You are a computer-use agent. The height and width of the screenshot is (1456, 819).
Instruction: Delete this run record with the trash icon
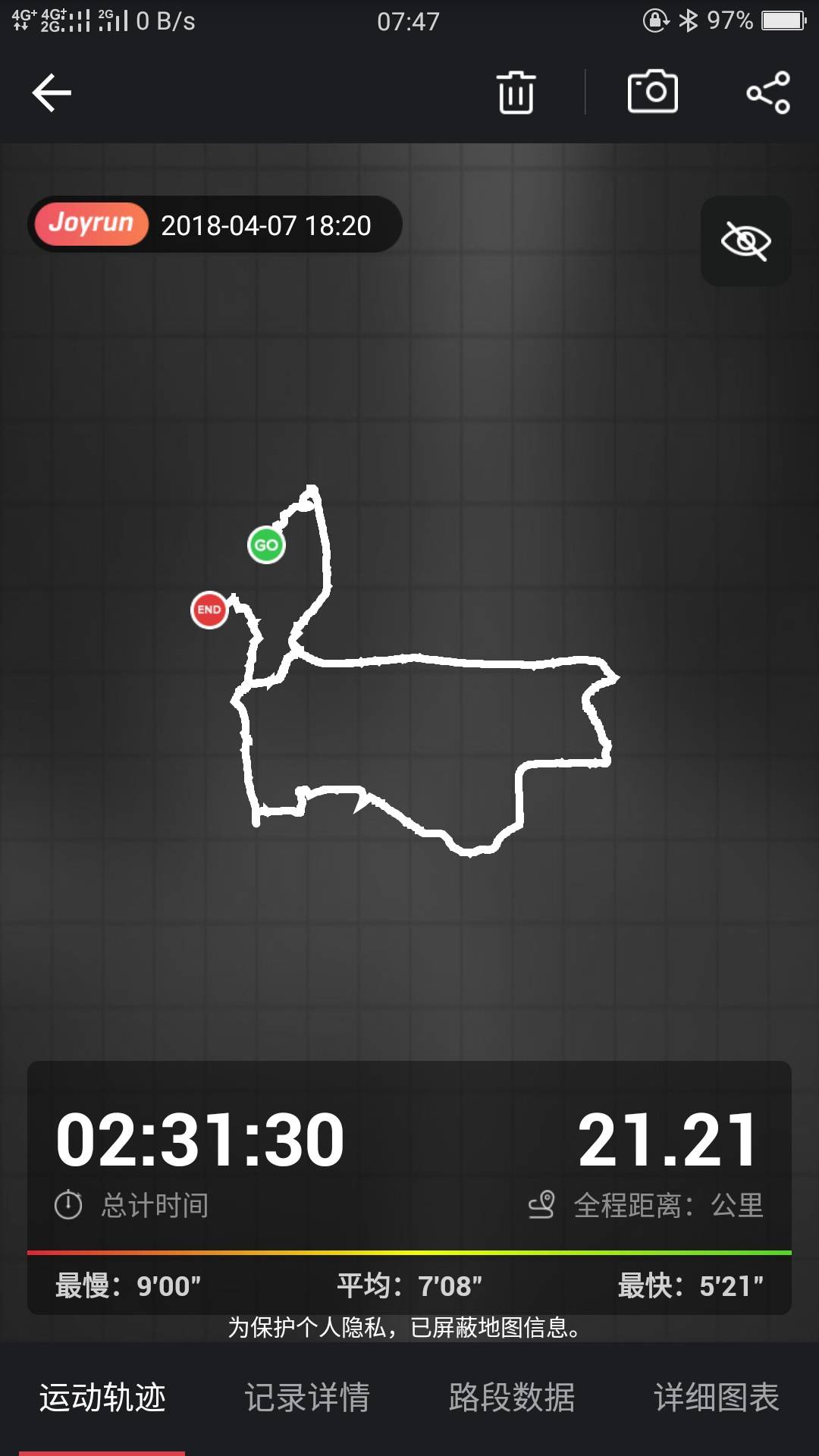click(x=516, y=93)
